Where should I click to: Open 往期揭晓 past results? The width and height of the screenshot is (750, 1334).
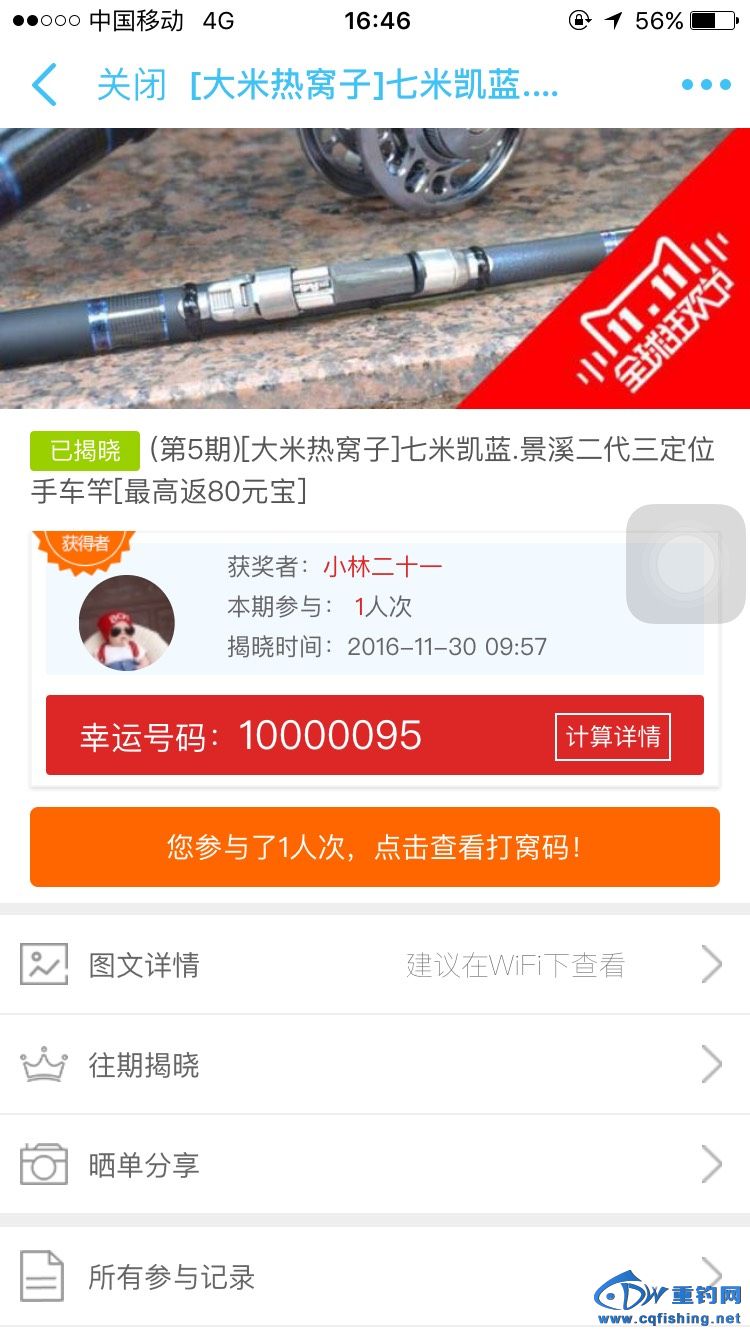click(375, 1065)
